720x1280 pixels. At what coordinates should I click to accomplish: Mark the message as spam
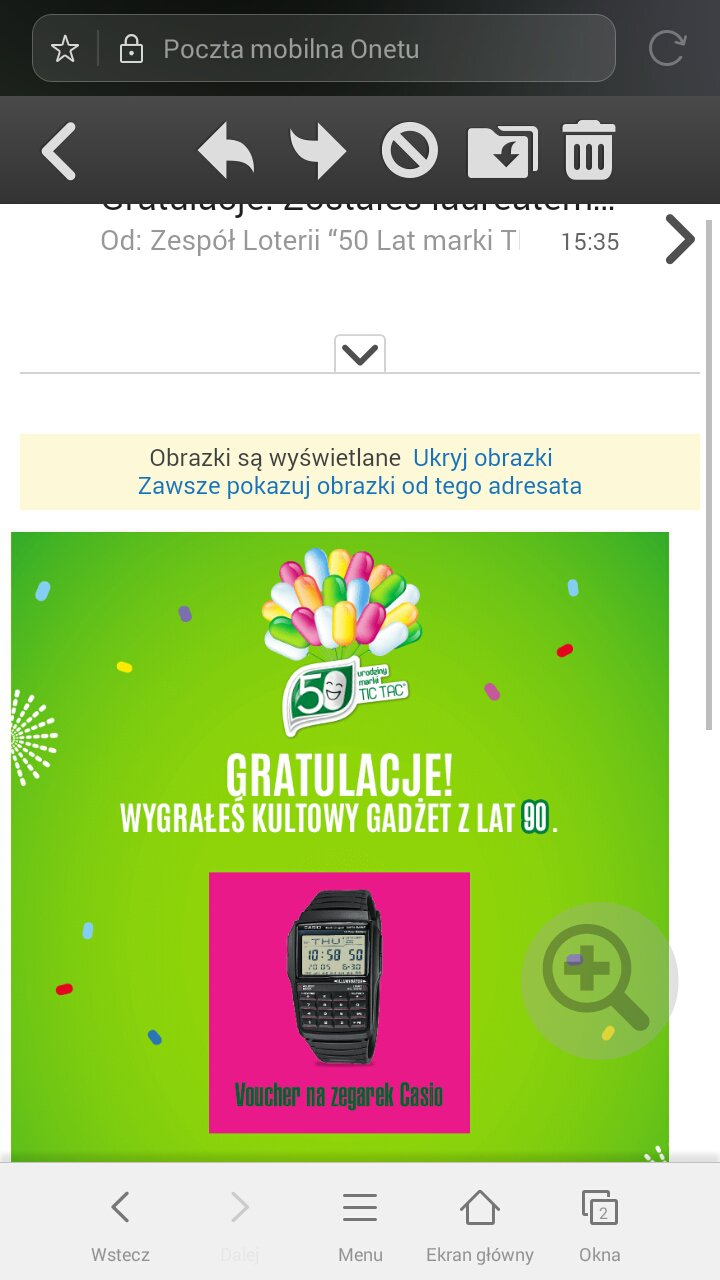[x=410, y=151]
